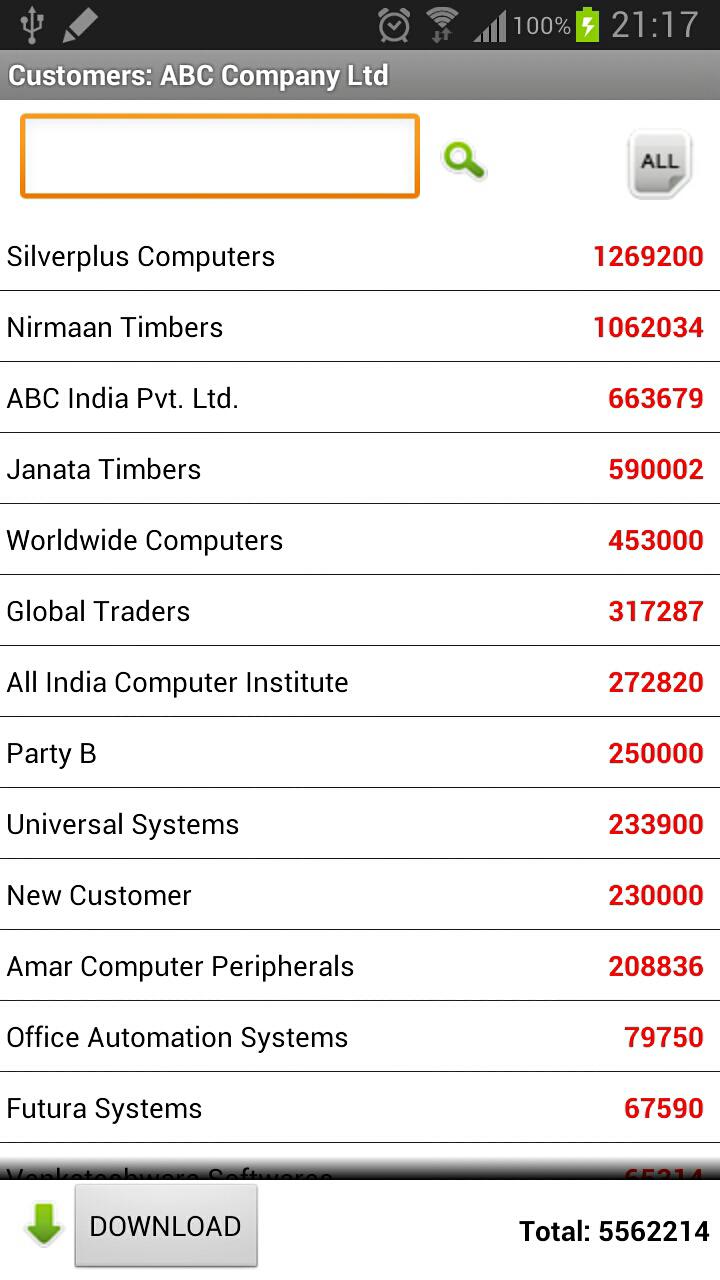This screenshot has height=1280, width=720.
Task: View Universal Systems entry
Action: 360,824
